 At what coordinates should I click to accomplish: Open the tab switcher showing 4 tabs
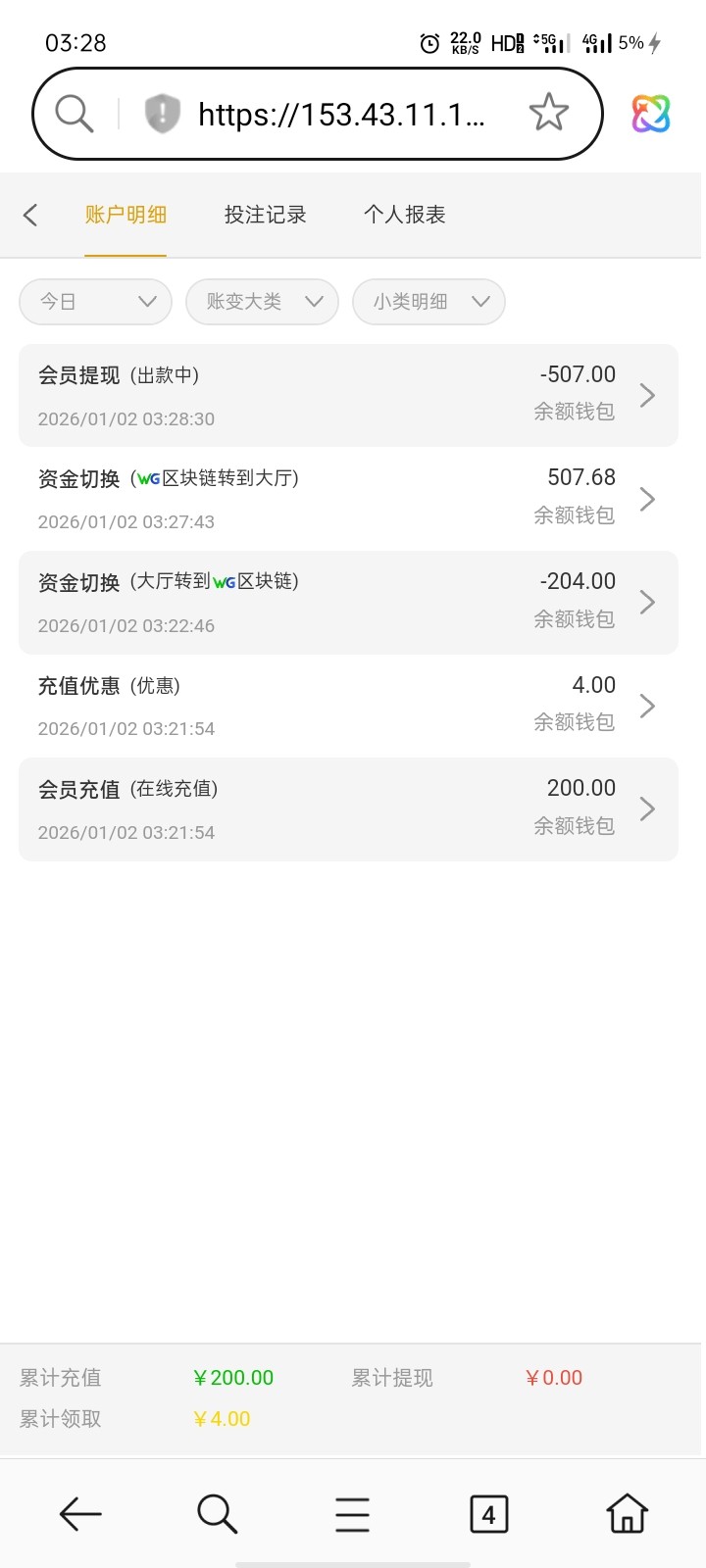click(488, 1513)
